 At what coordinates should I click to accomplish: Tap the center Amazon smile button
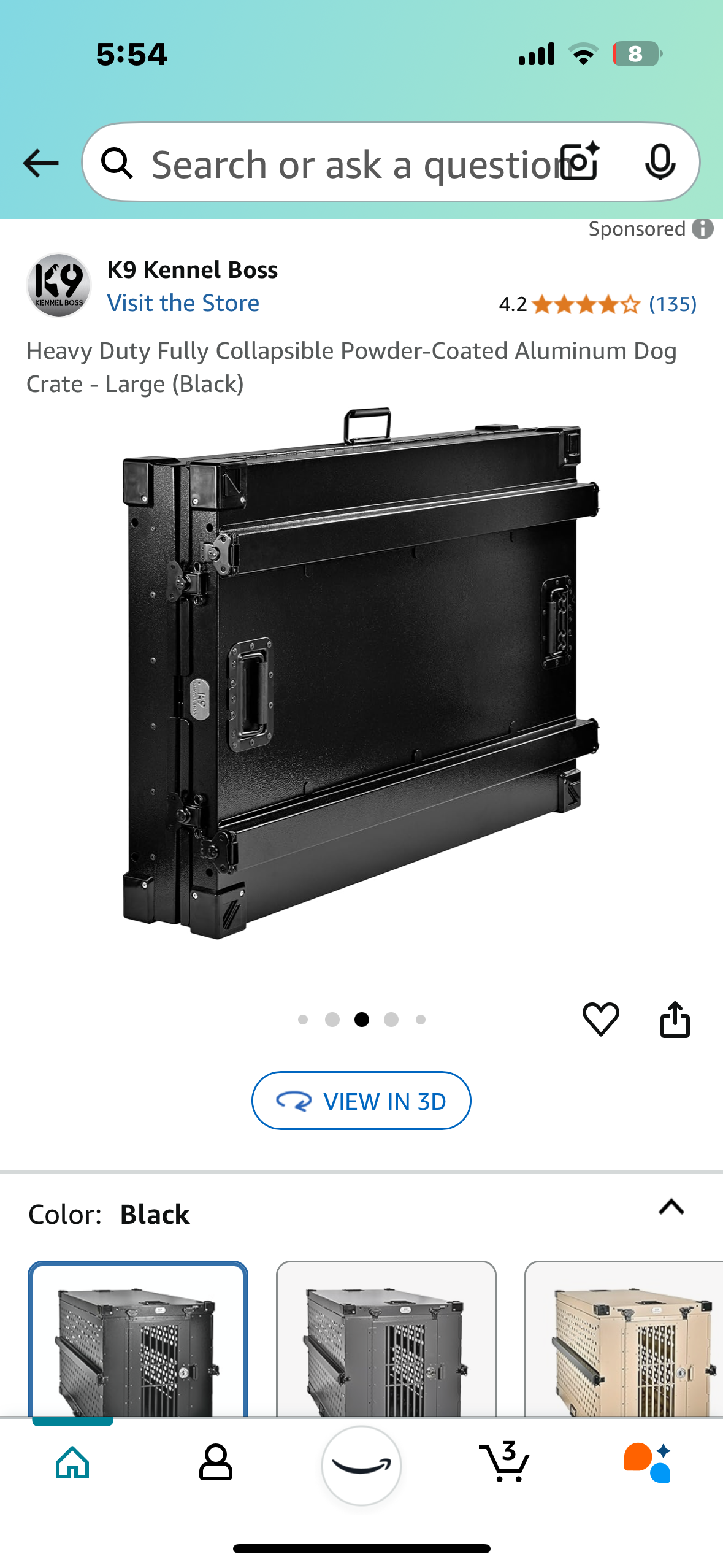(361, 1465)
